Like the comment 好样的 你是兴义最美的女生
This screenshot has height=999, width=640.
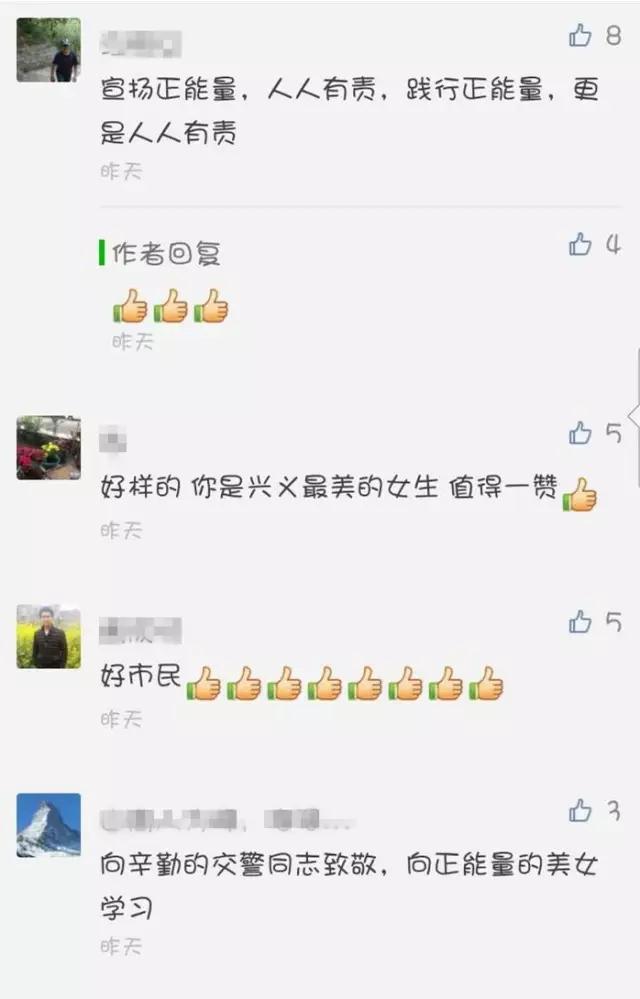point(581,433)
